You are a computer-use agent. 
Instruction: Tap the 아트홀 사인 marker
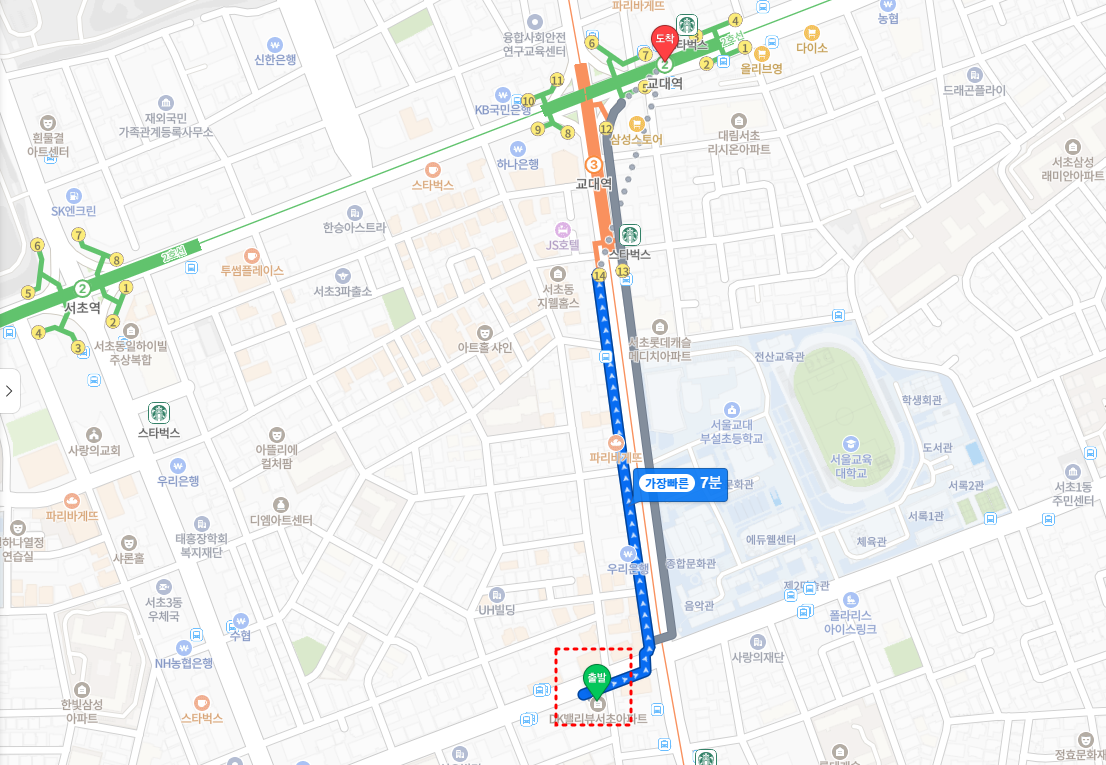(x=485, y=331)
